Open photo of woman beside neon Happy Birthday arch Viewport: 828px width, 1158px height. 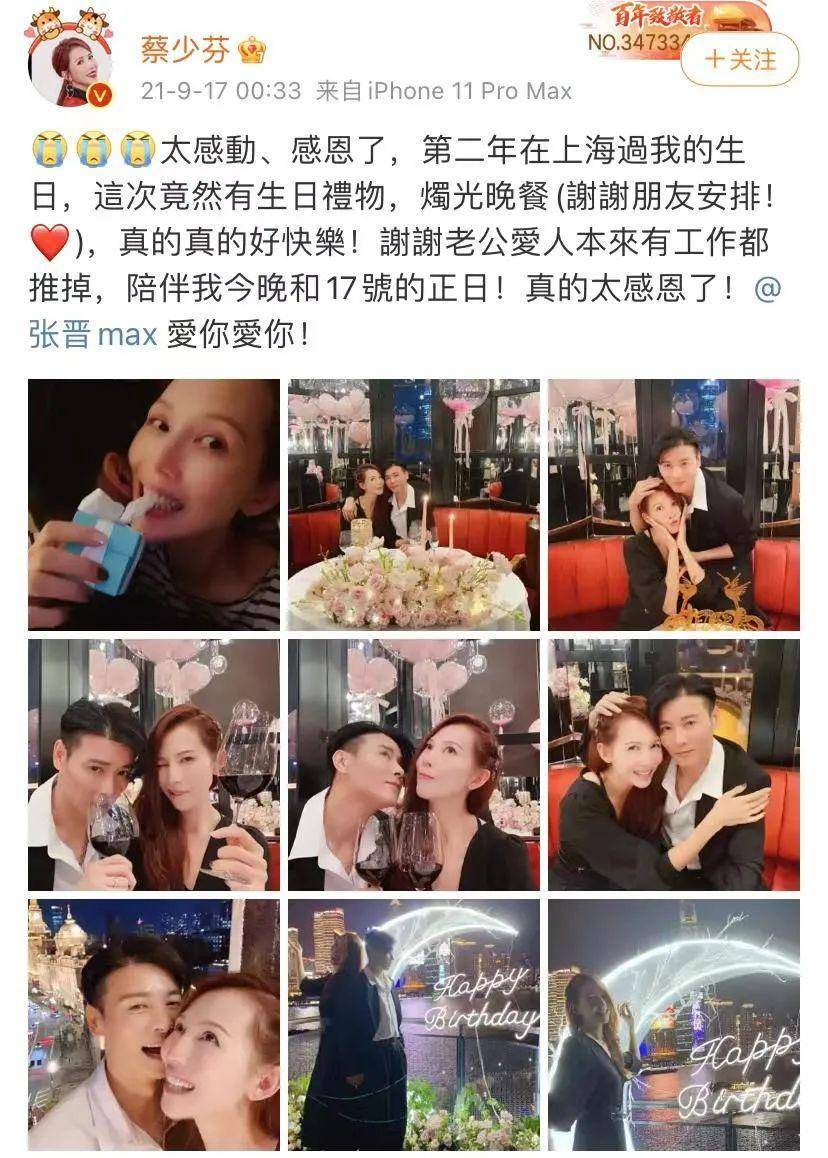point(674,1025)
